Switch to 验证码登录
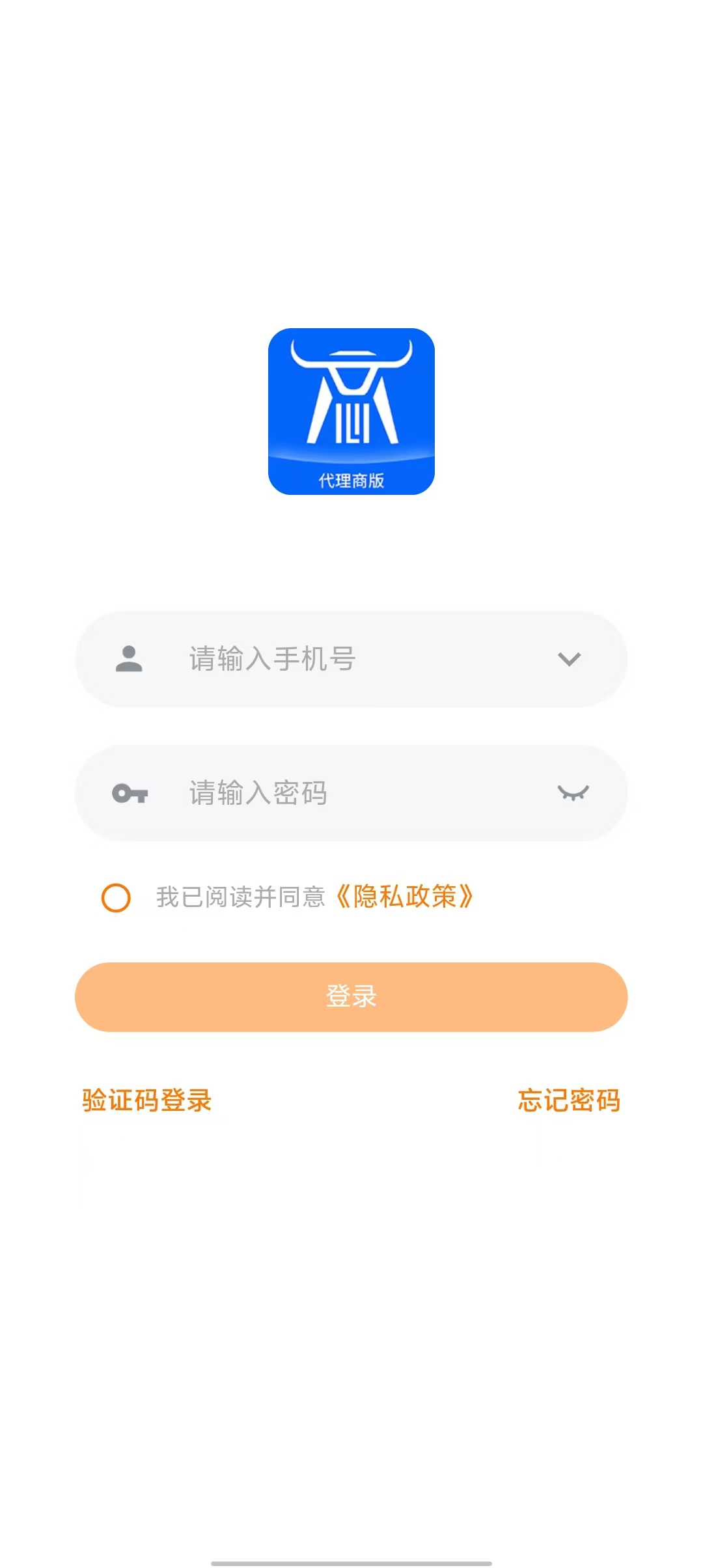This screenshot has height=1568, width=703. click(147, 1100)
